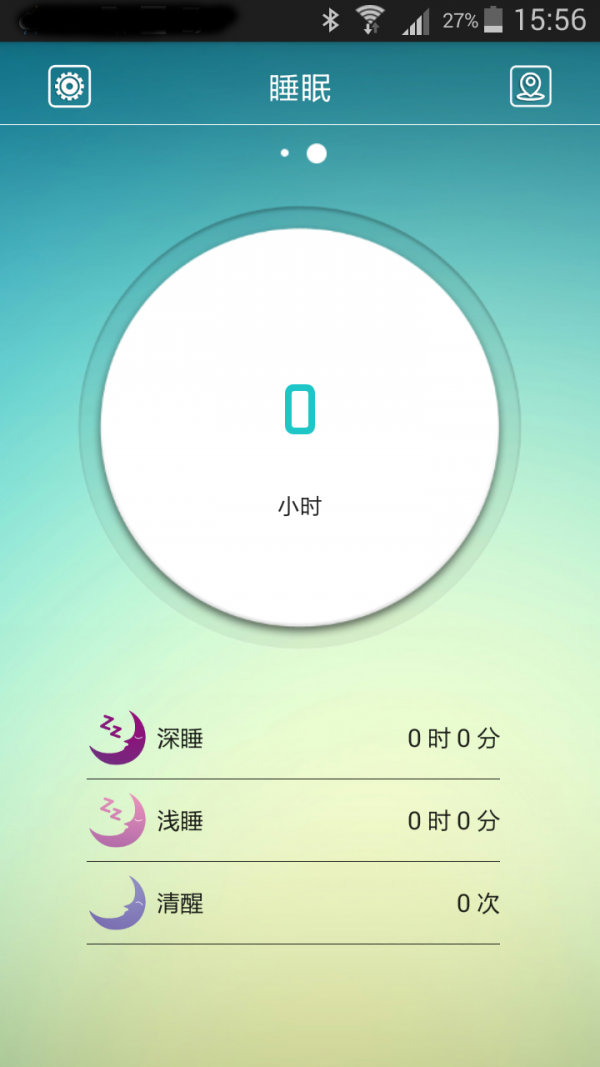Viewport: 600px width, 1067px height.
Task: Tap the first page indicator dot
Action: pos(285,153)
